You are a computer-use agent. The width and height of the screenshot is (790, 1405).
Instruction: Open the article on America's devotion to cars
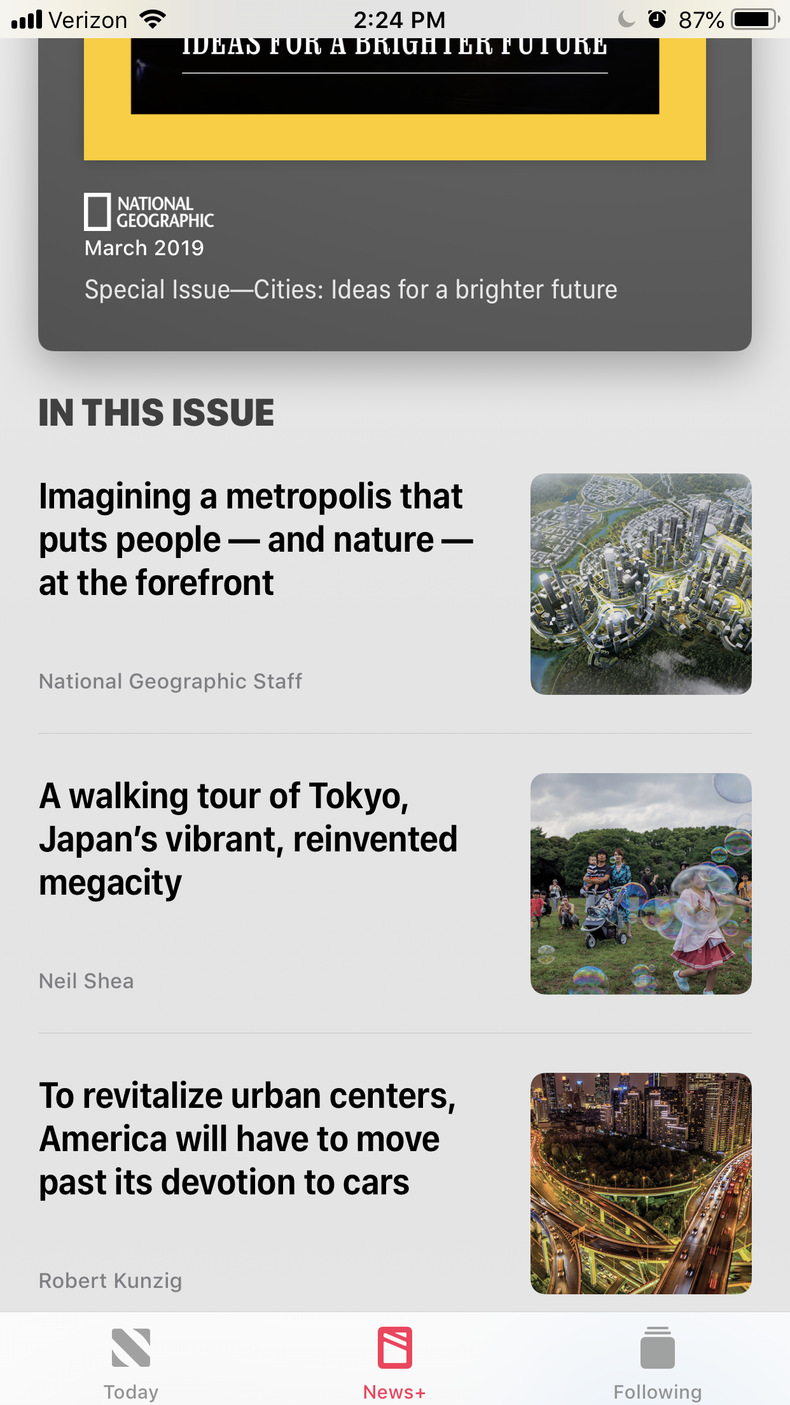click(248, 1139)
